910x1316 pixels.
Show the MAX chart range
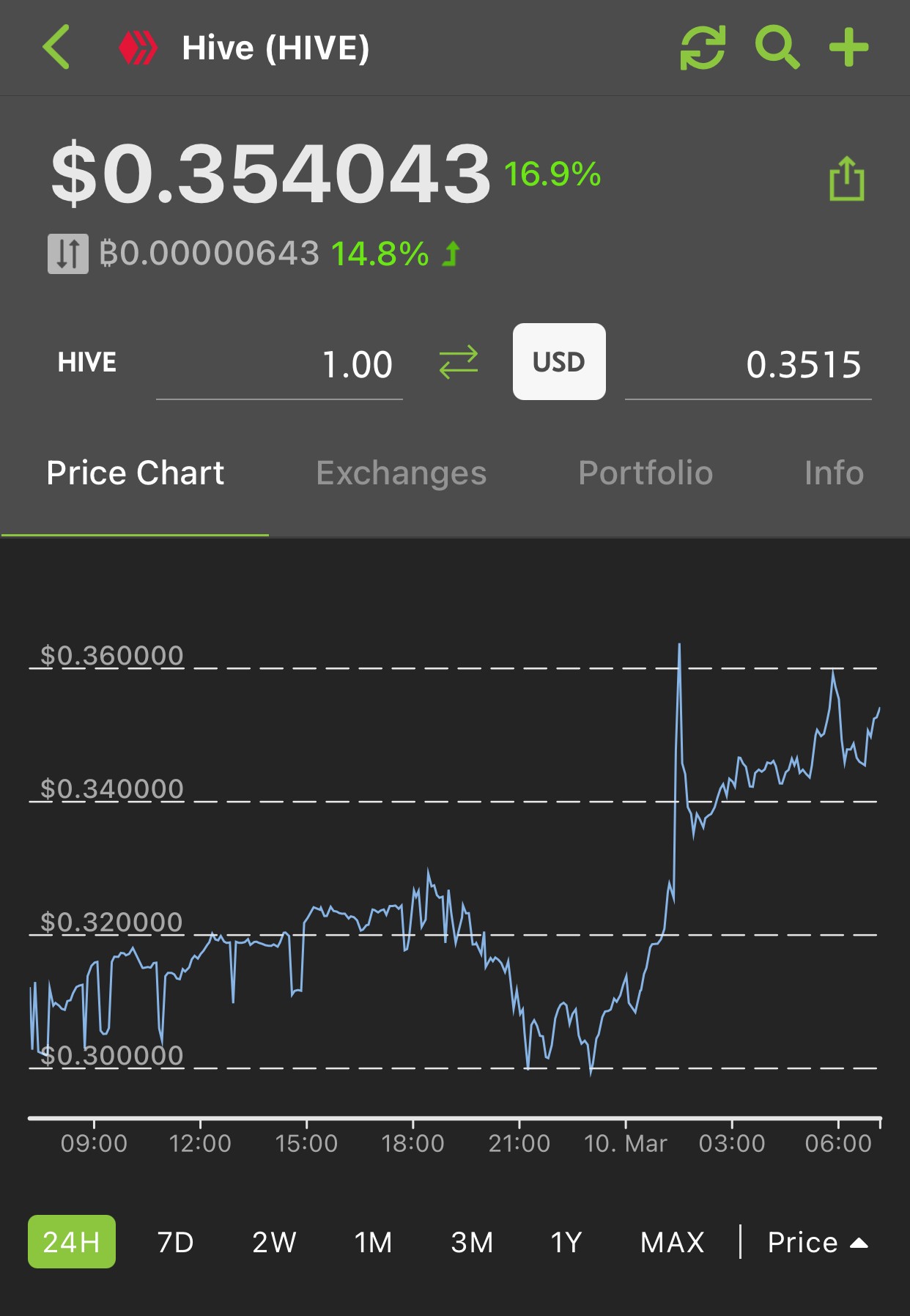point(672,1242)
